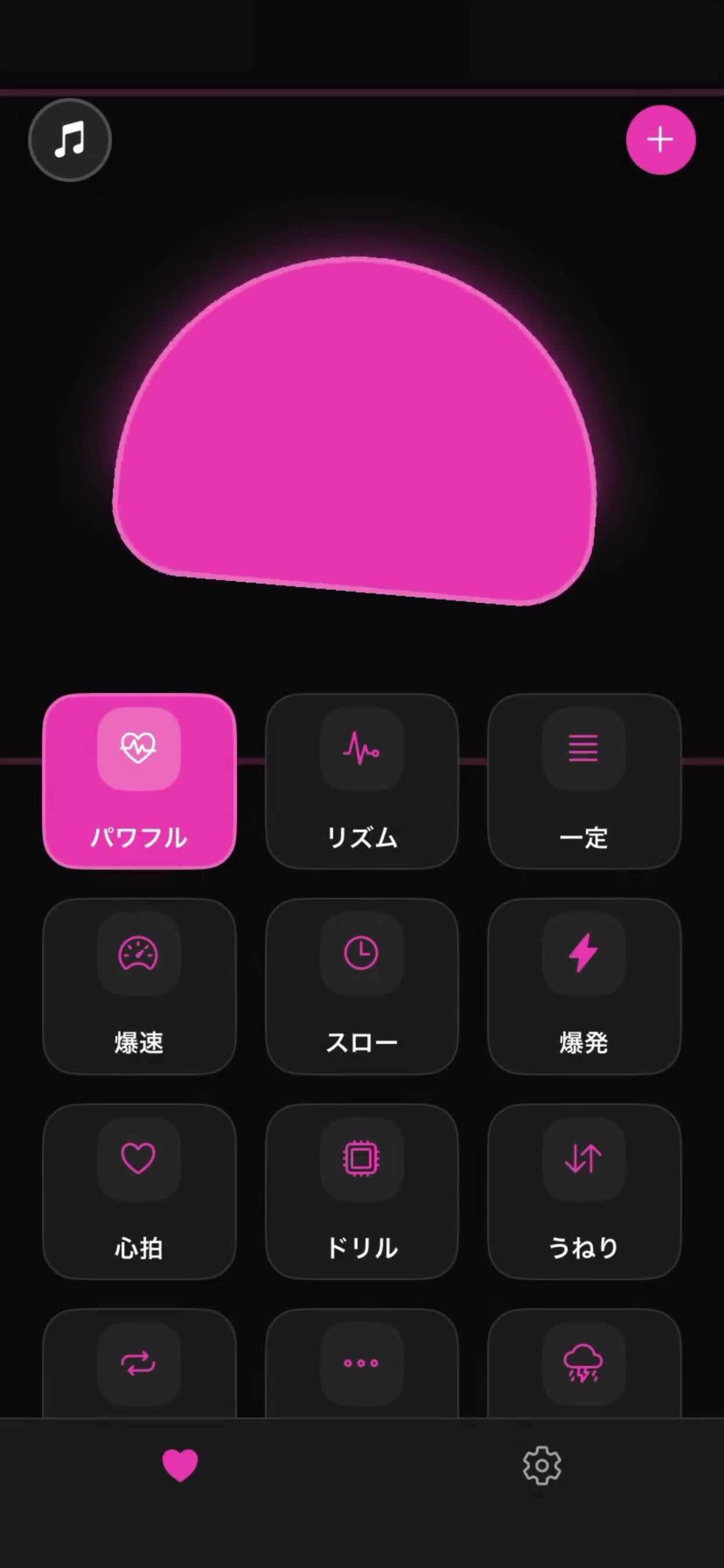Select the うねり pattern
724x1568 pixels.
click(584, 1191)
